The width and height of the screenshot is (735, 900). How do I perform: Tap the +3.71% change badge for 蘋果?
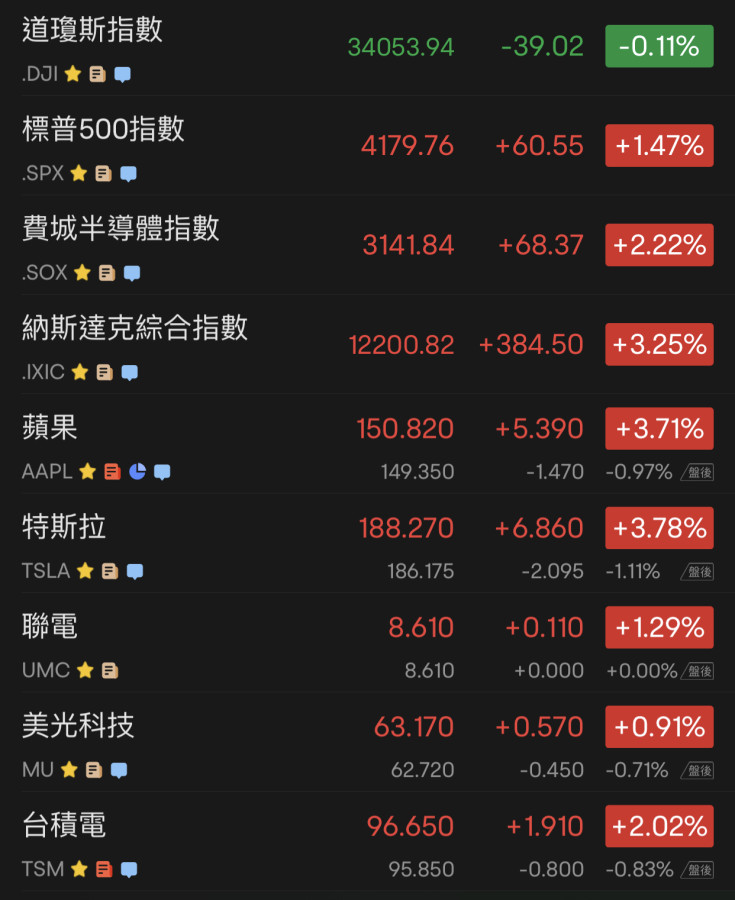point(659,429)
